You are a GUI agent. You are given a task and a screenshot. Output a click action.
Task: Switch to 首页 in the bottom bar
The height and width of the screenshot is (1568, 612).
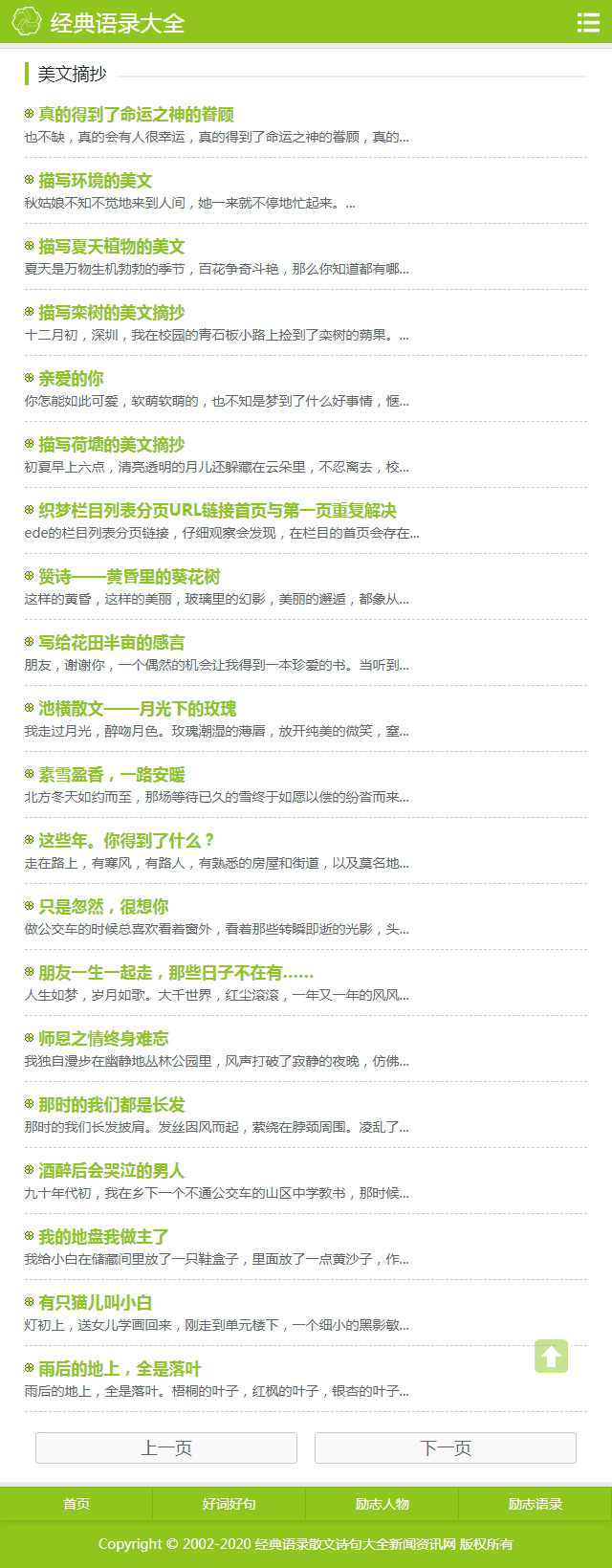point(76,1504)
